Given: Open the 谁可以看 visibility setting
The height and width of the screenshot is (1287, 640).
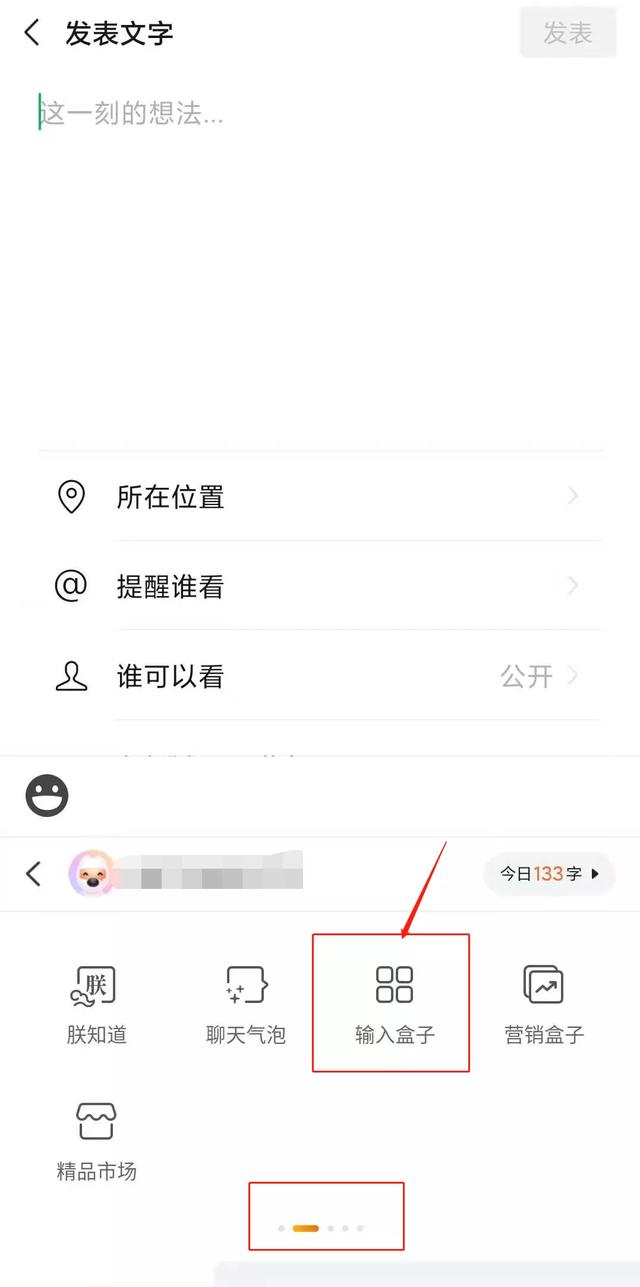Looking at the screenshot, I should [x=320, y=677].
